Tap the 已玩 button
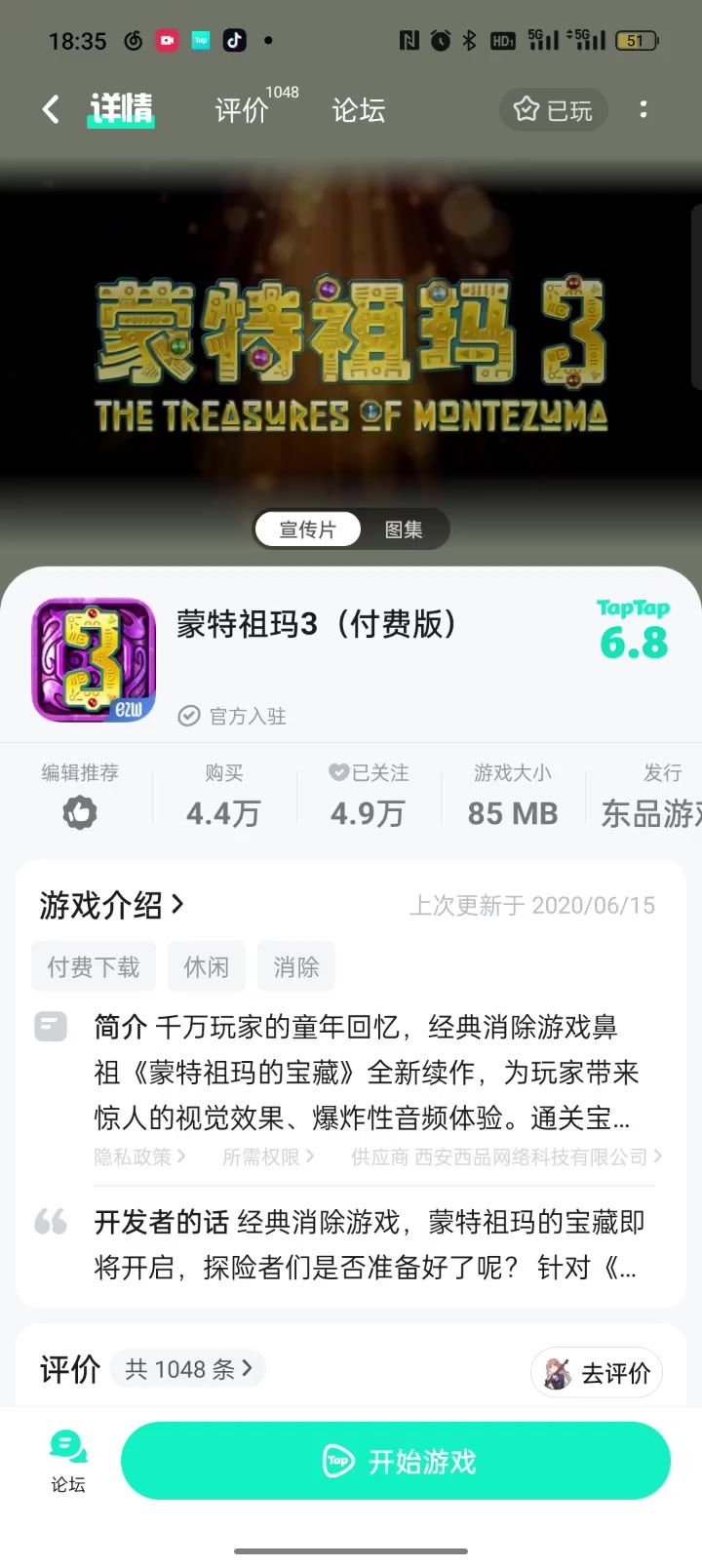 click(x=554, y=110)
